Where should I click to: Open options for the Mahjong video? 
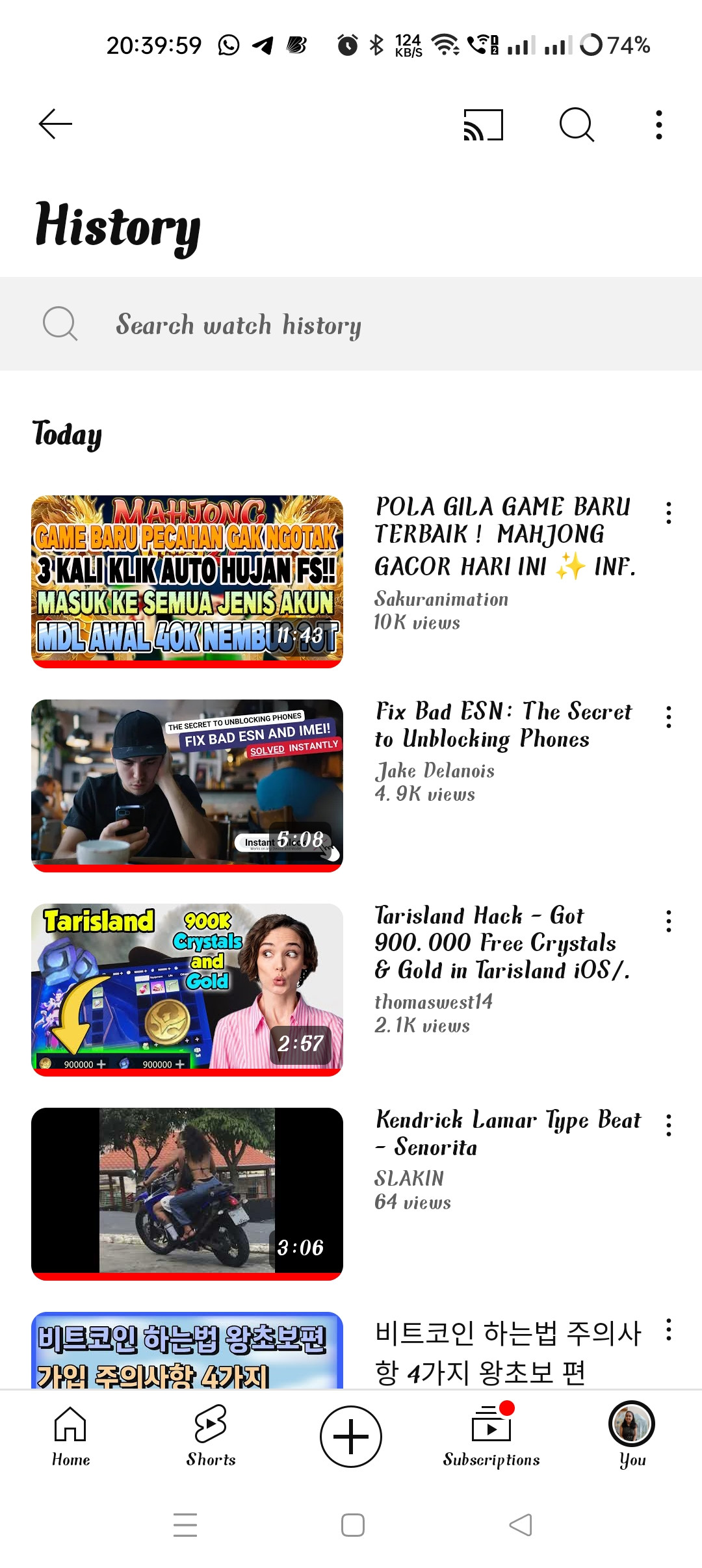point(668,513)
